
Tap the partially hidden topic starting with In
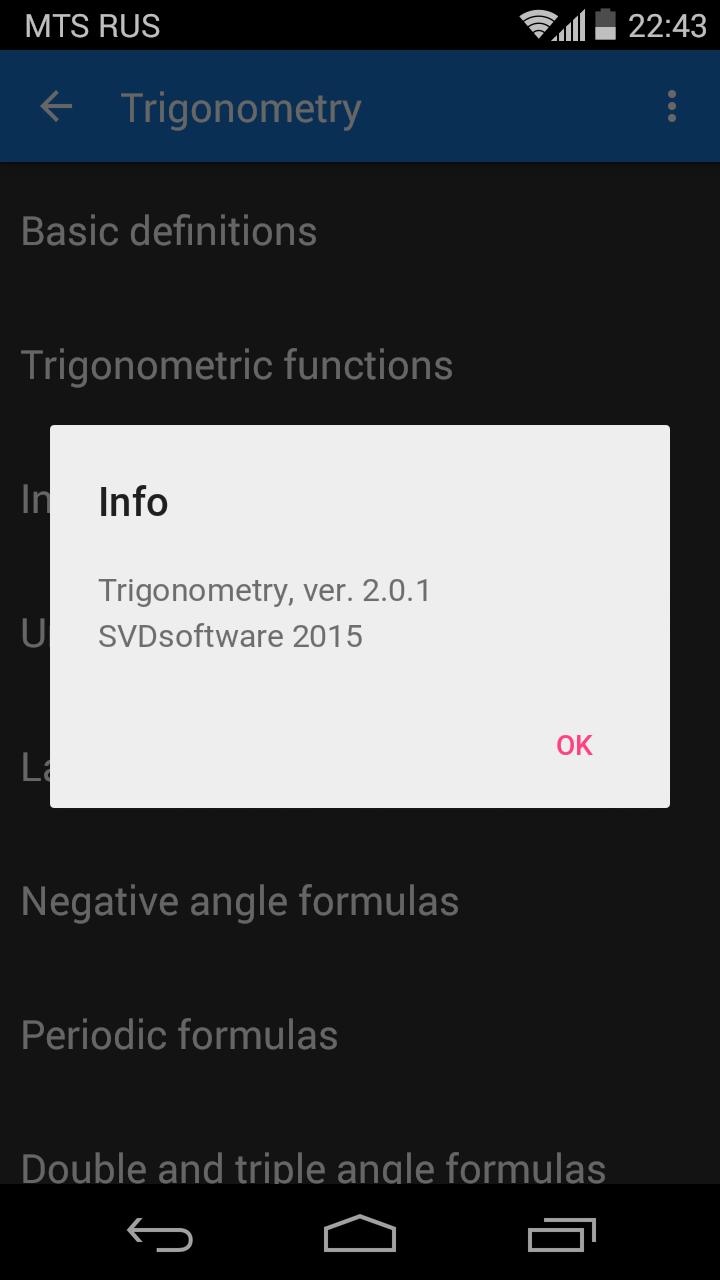coord(32,500)
